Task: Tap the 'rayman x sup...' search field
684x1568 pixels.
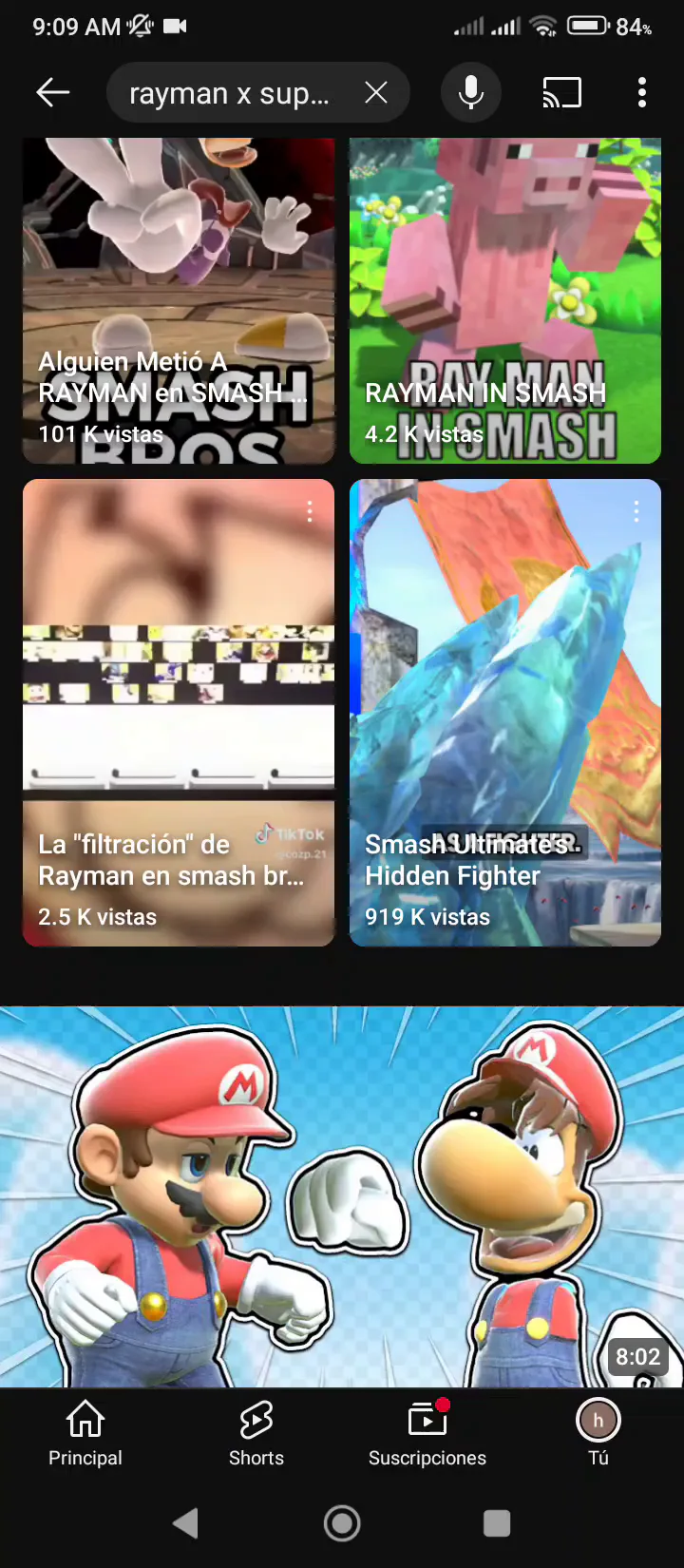Action: pos(228,93)
